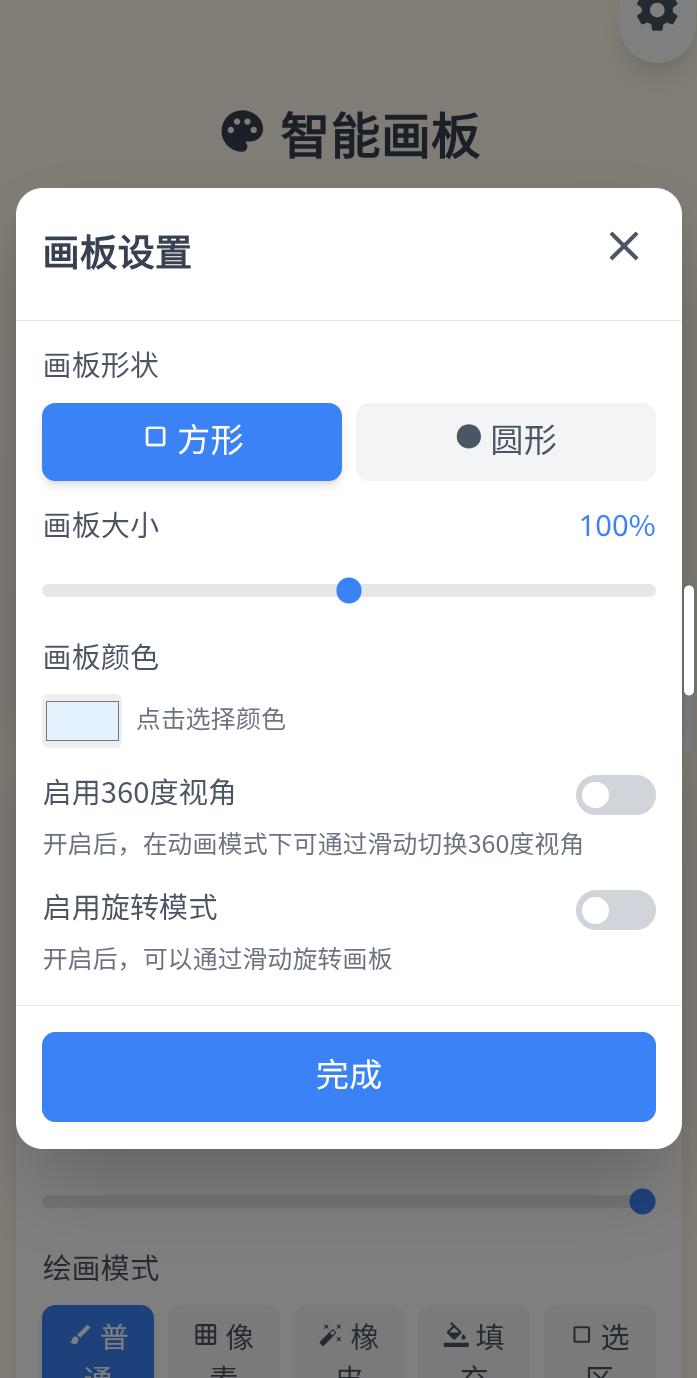Open the 画板颜色 color picker swatch

[x=82, y=720]
